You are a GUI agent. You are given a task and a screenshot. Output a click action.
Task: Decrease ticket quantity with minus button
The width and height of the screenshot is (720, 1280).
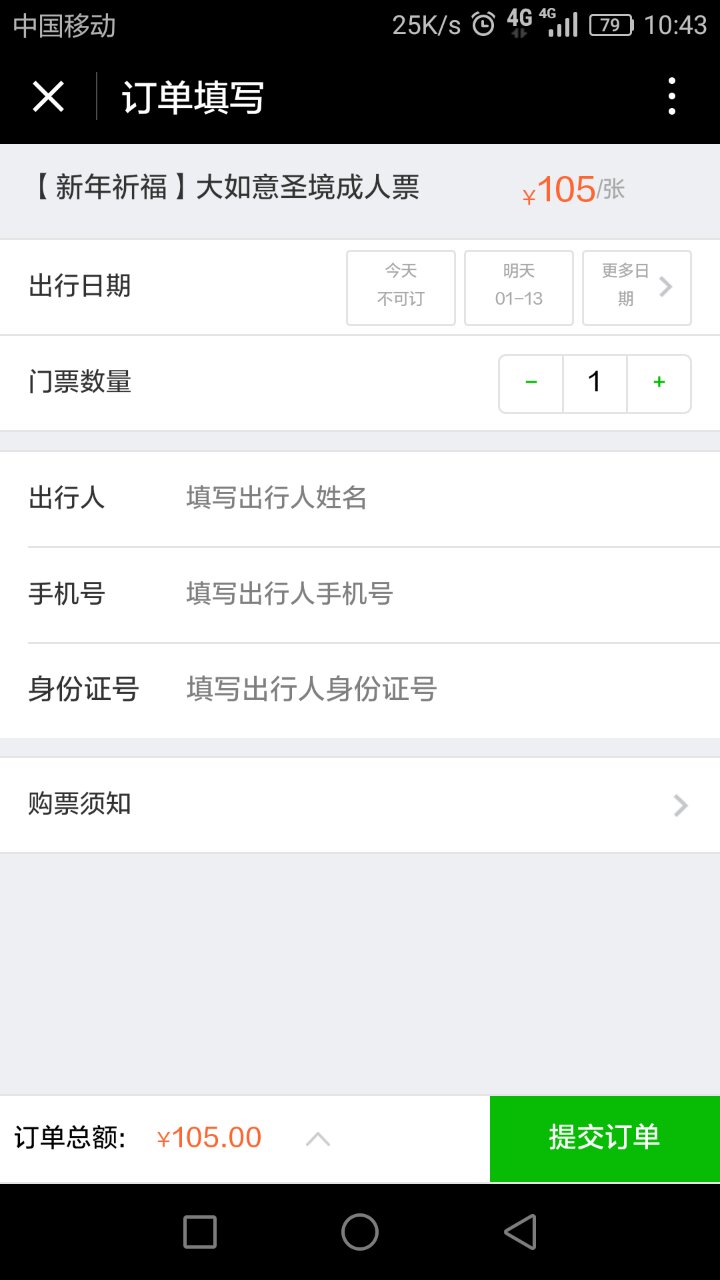531,383
